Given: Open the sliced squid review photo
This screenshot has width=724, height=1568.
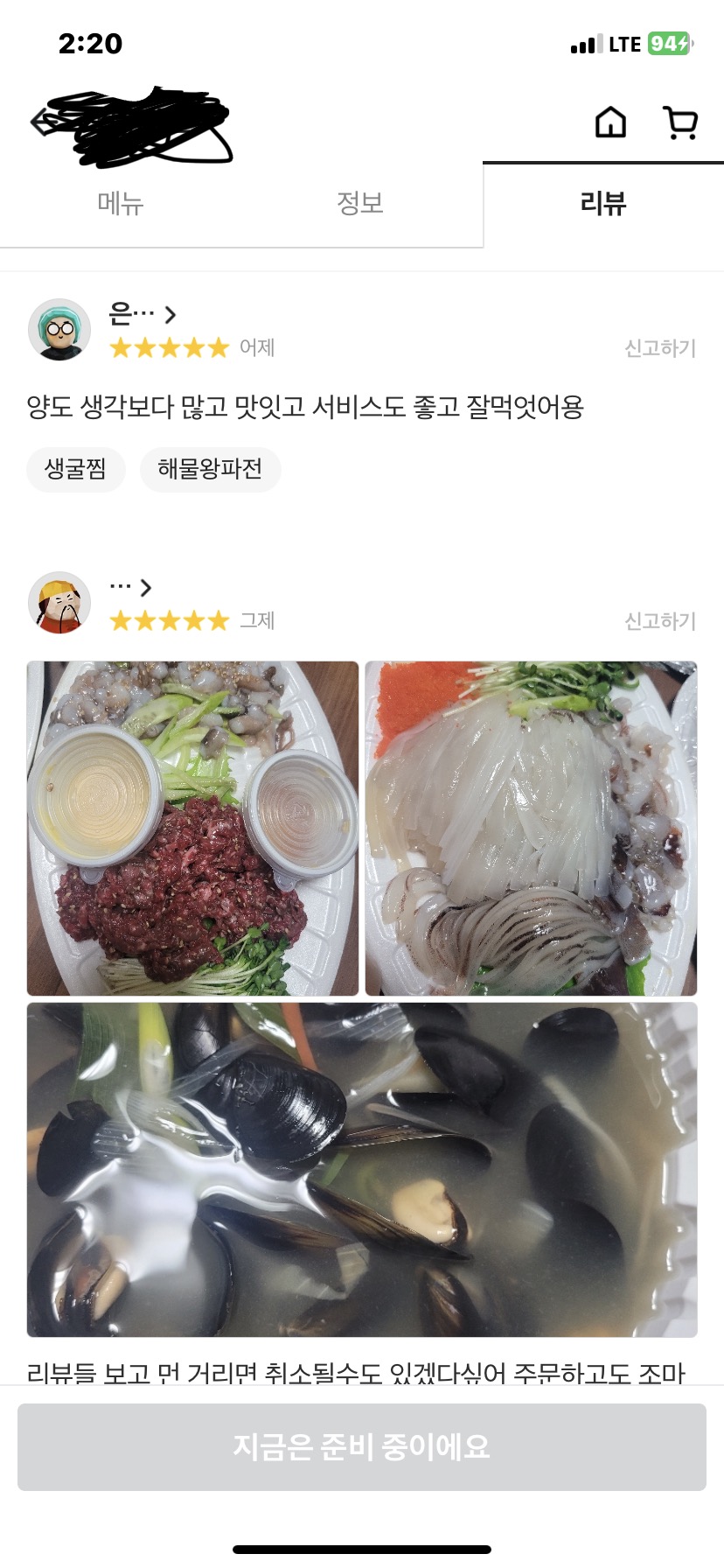Looking at the screenshot, I should (531, 828).
